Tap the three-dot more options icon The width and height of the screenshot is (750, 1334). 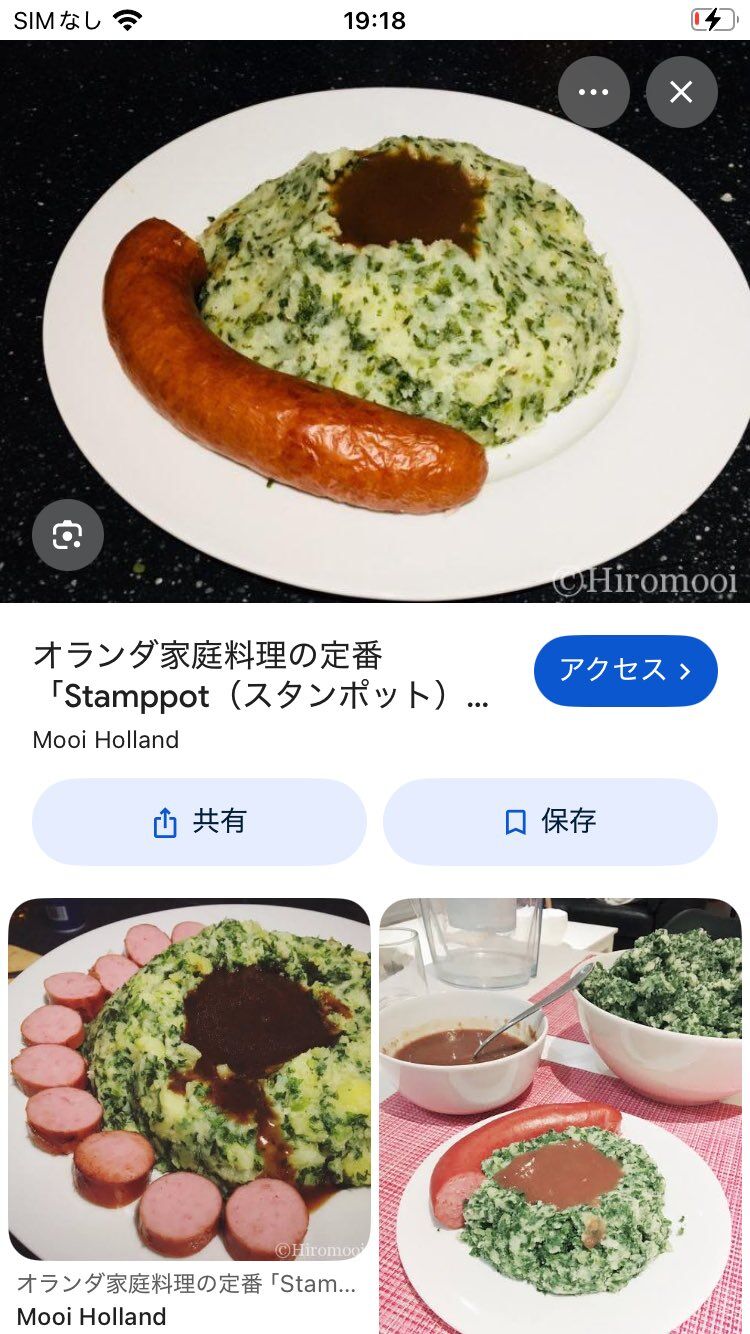594,91
